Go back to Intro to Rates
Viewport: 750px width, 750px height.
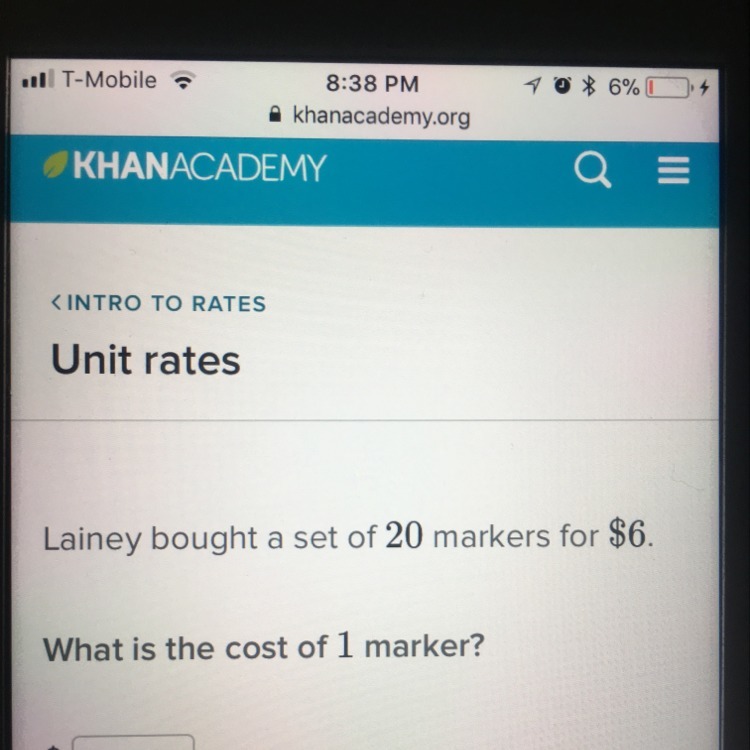coord(158,303)
